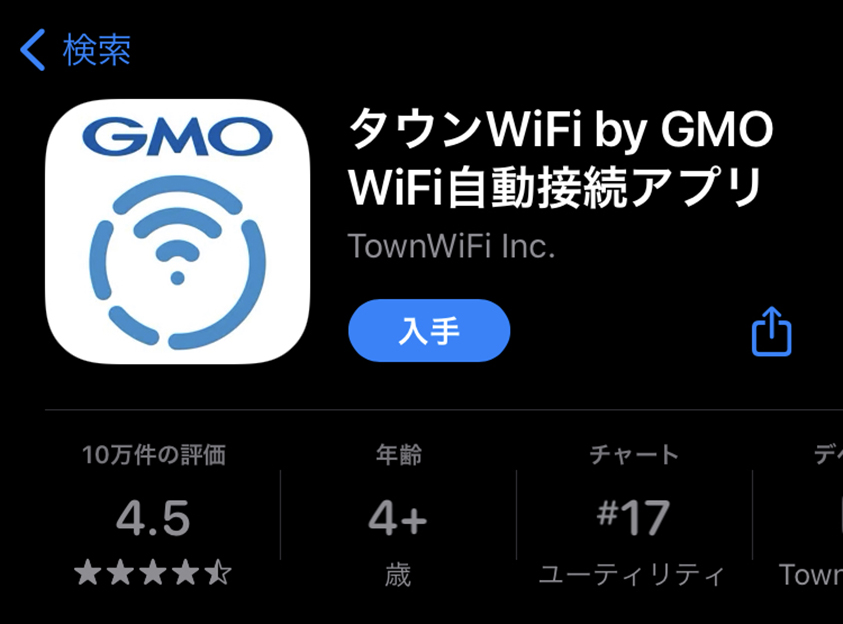Tap the 入手 button to download
Screen dimensions: 843x624
tap(429, 330)
